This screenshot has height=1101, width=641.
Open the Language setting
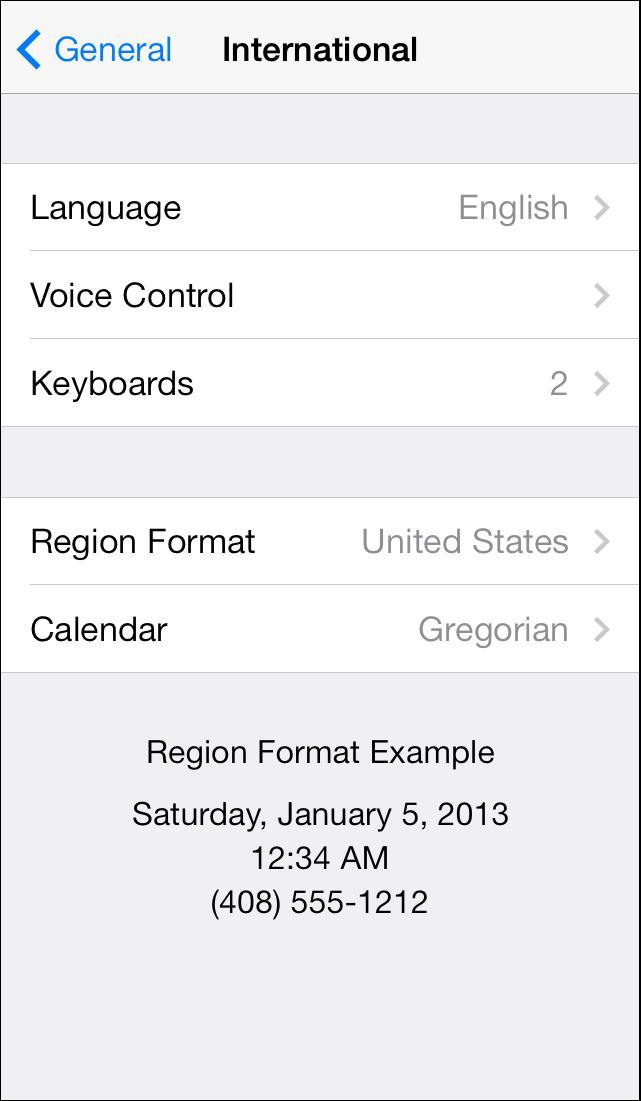[x=320, y=208]
